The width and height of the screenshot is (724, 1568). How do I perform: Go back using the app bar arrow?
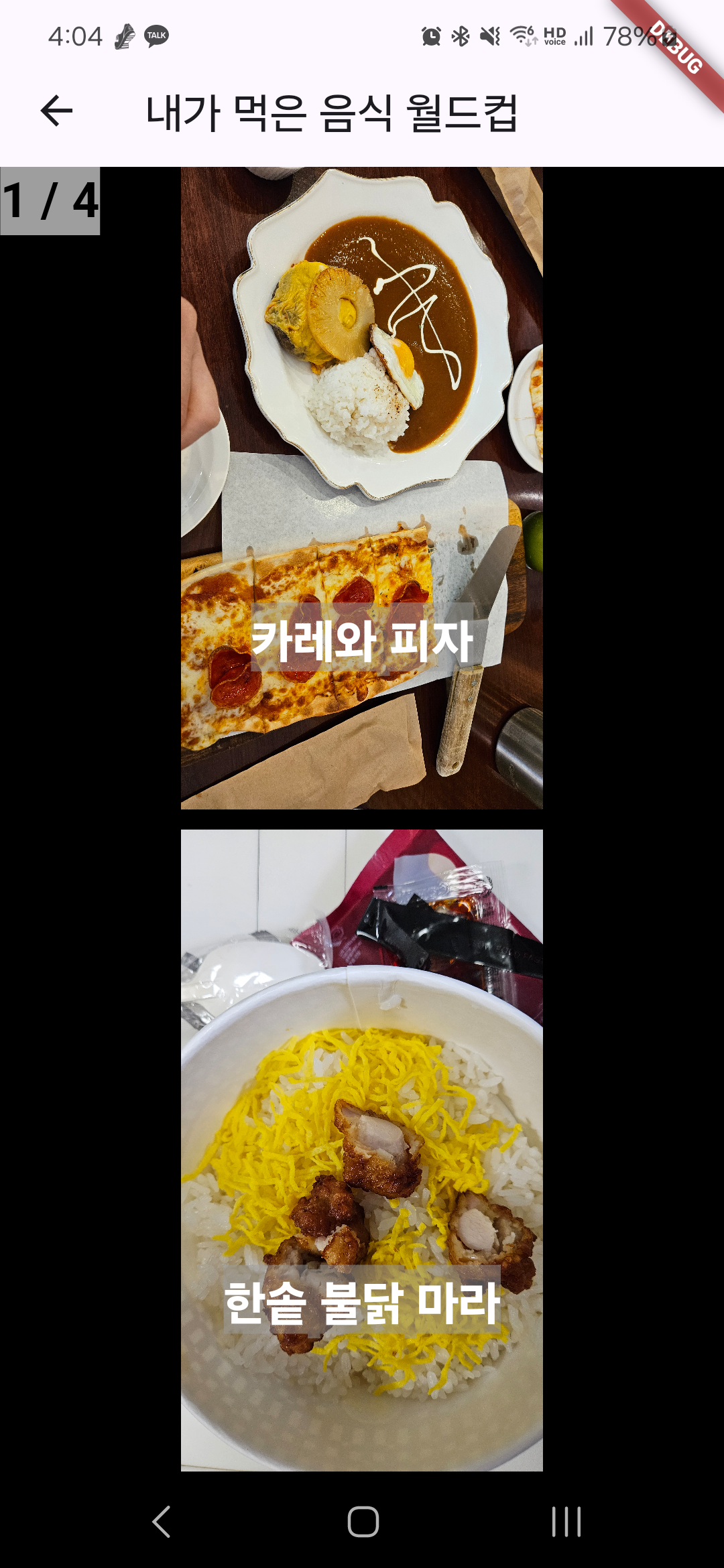click(56, 111)
